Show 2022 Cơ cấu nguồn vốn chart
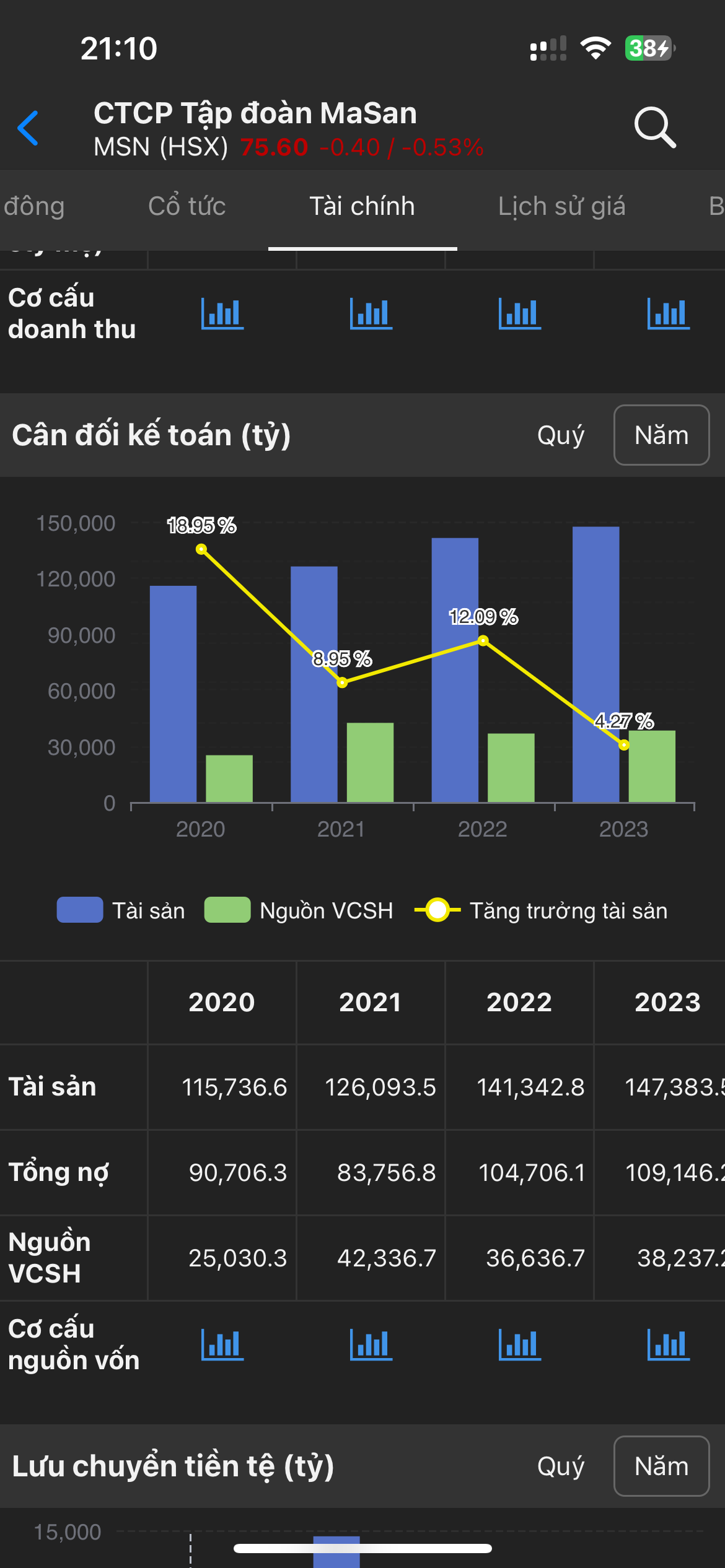The image size is (725, 1568). [520, 1344]
